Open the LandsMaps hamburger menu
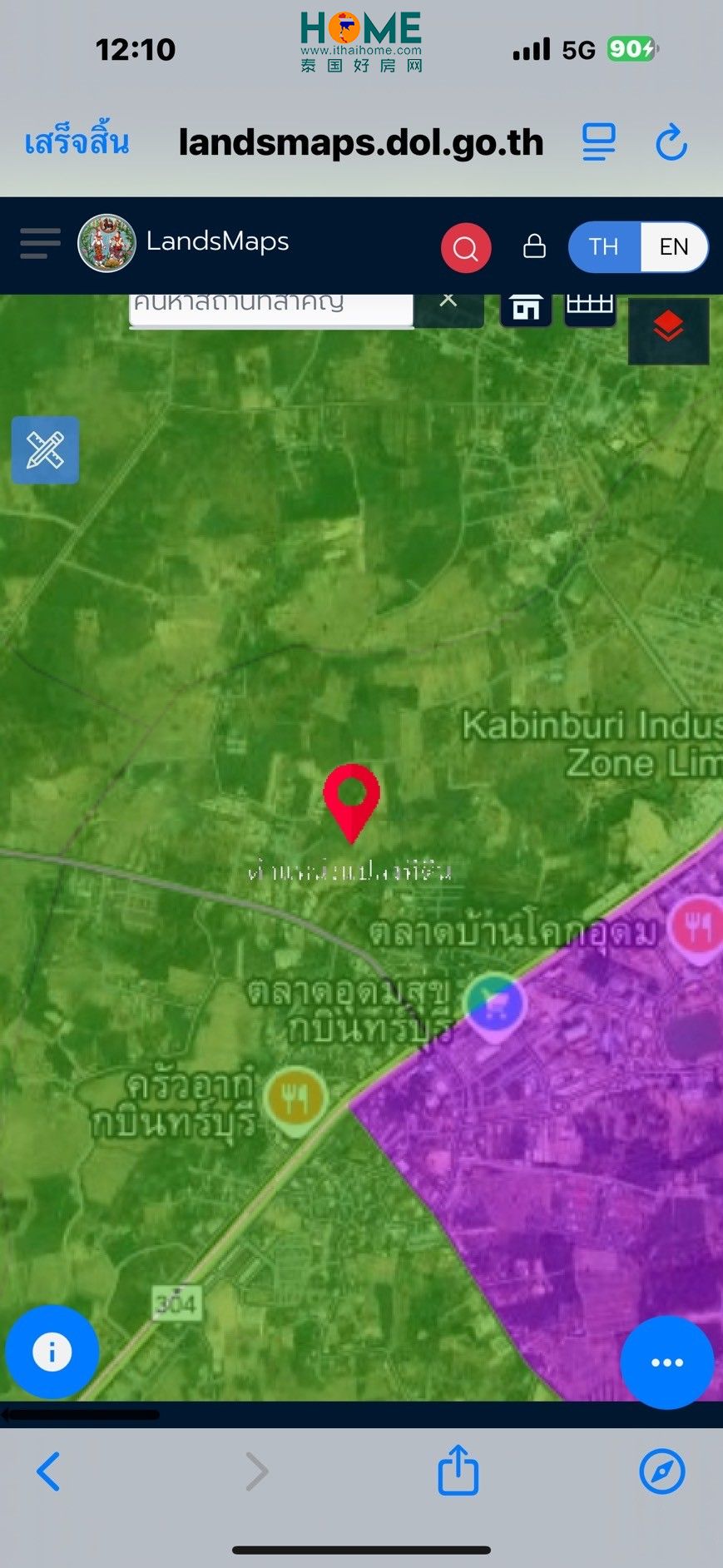723x1568 pixels. click(x=40, y=244)
